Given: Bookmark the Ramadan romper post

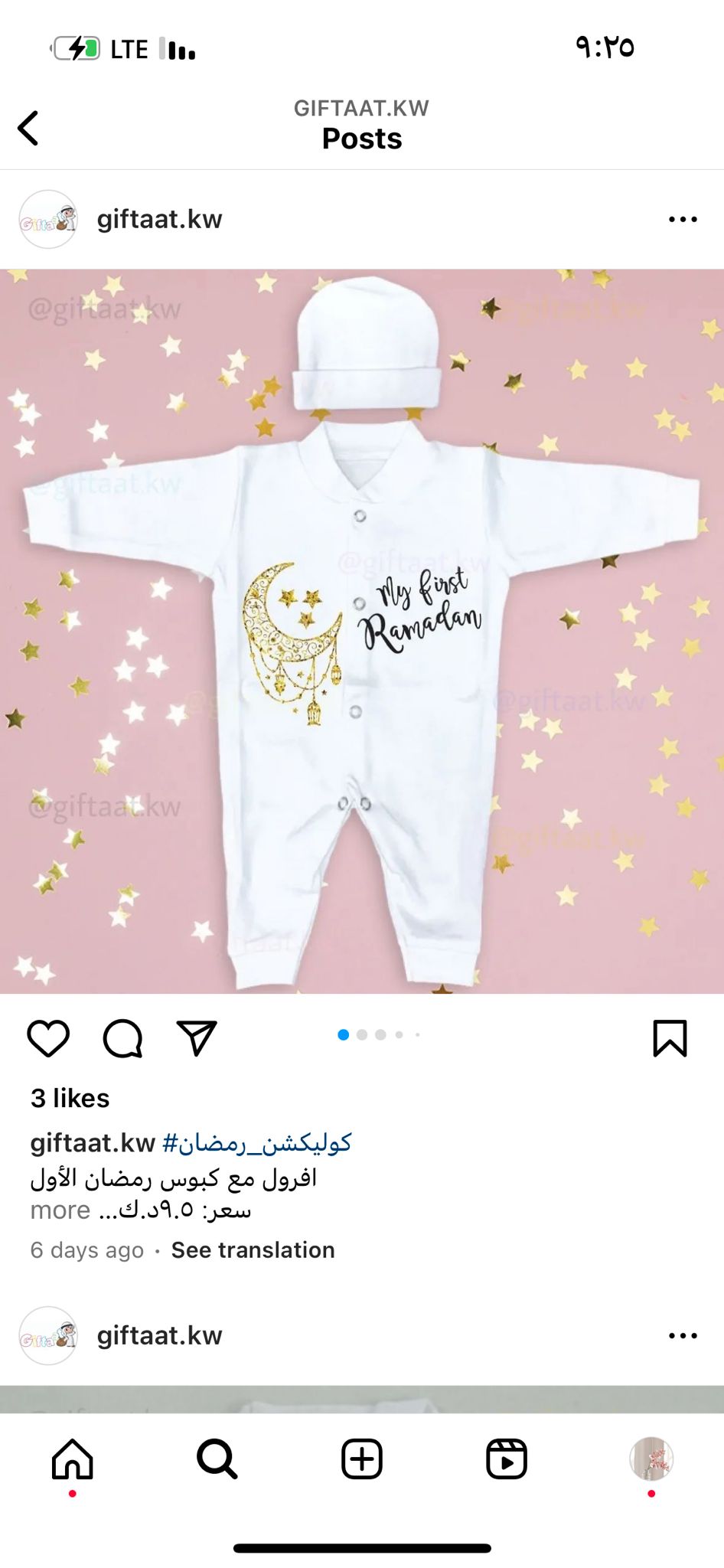Looking at the screenshot, I should point(670,1038).
